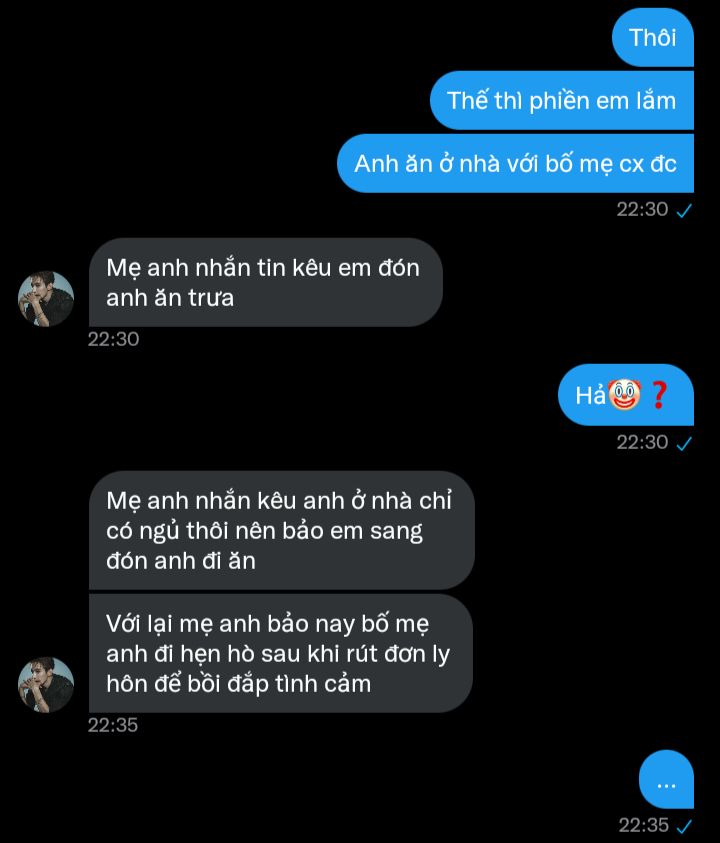Open sender's avatar beside 'đón anh ăn trưa' message
Screen dimensions: 720x843
(46, 298)
